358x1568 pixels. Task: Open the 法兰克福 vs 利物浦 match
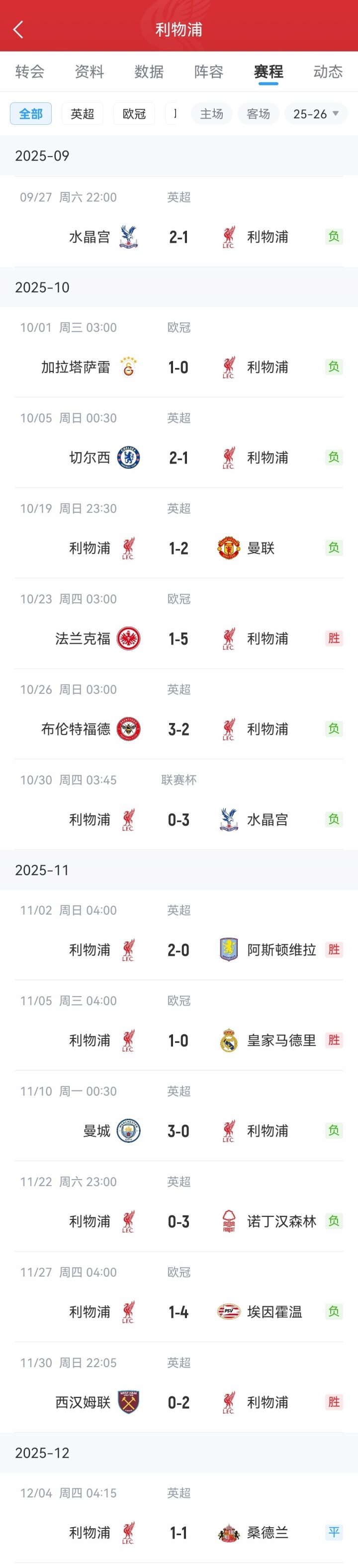[x=179, y=639]
